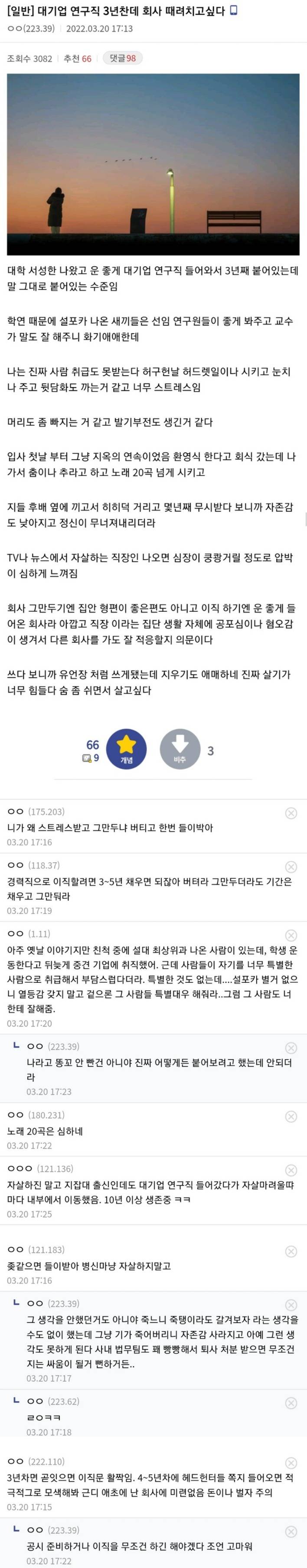Screen dimensions: 307x1568
Task: Tap the X icon on the 121.183 comment
Action: pyautogui.click(x=291, y=1252)
